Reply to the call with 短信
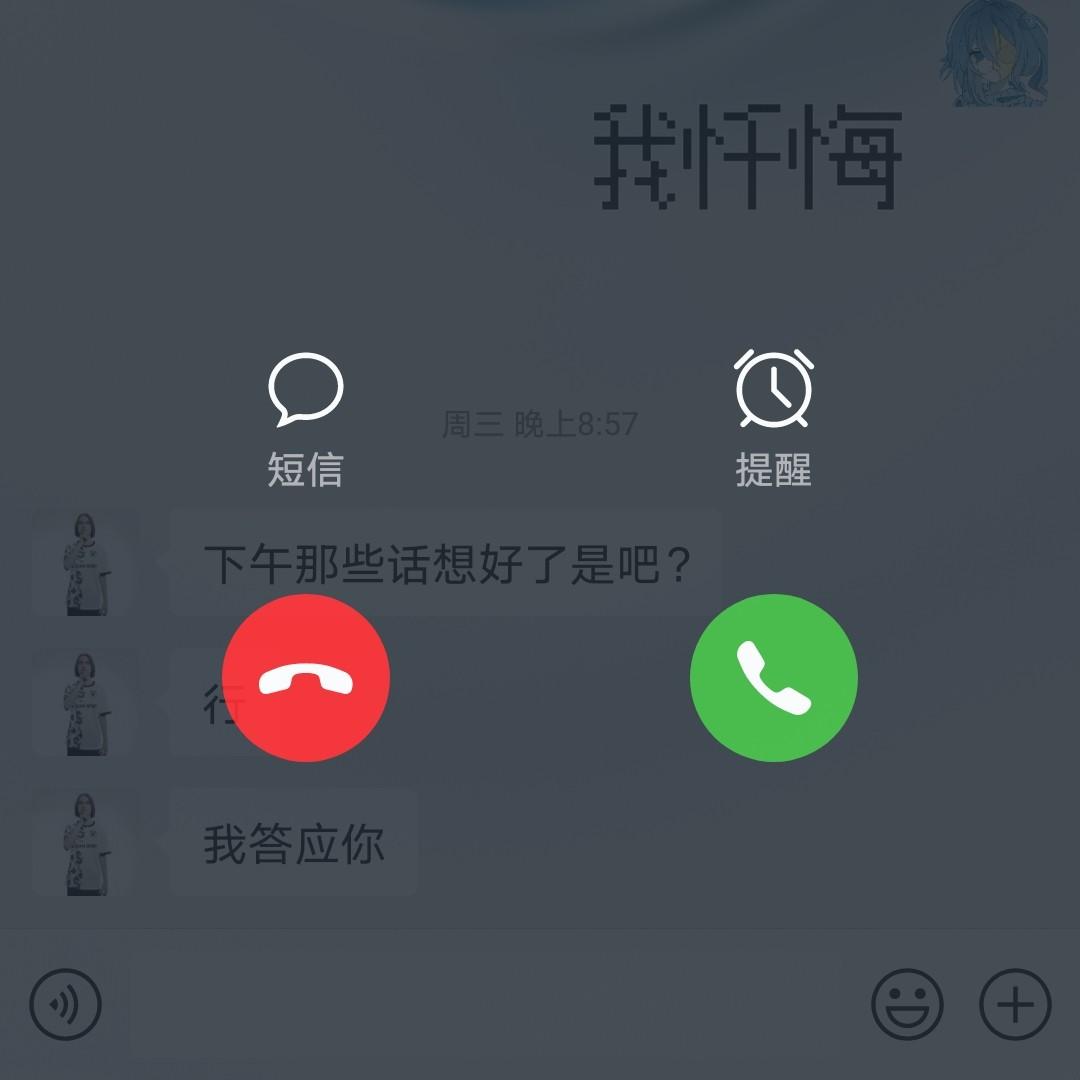Screen dimensions: 1080x1080 click(305, 419)
